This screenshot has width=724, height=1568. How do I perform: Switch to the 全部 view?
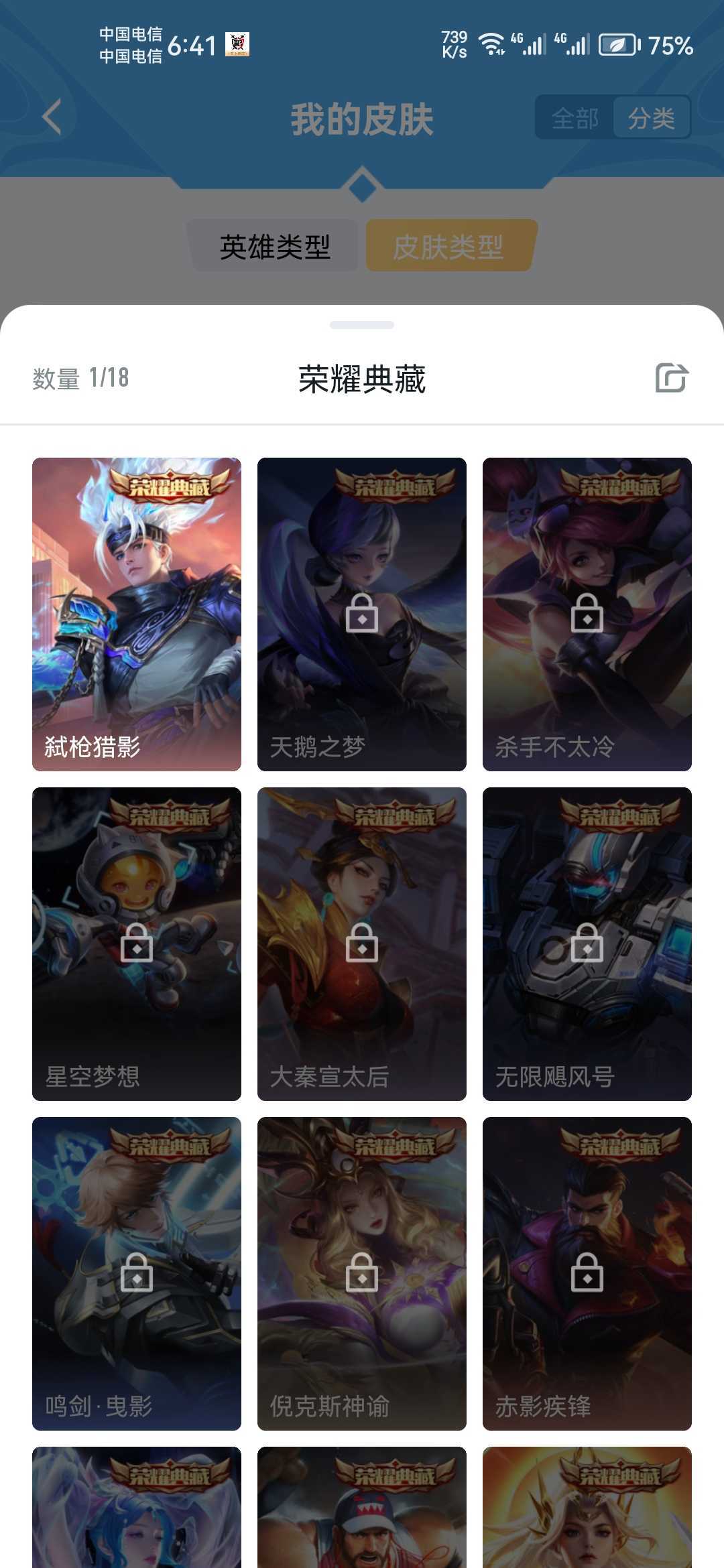575,119
